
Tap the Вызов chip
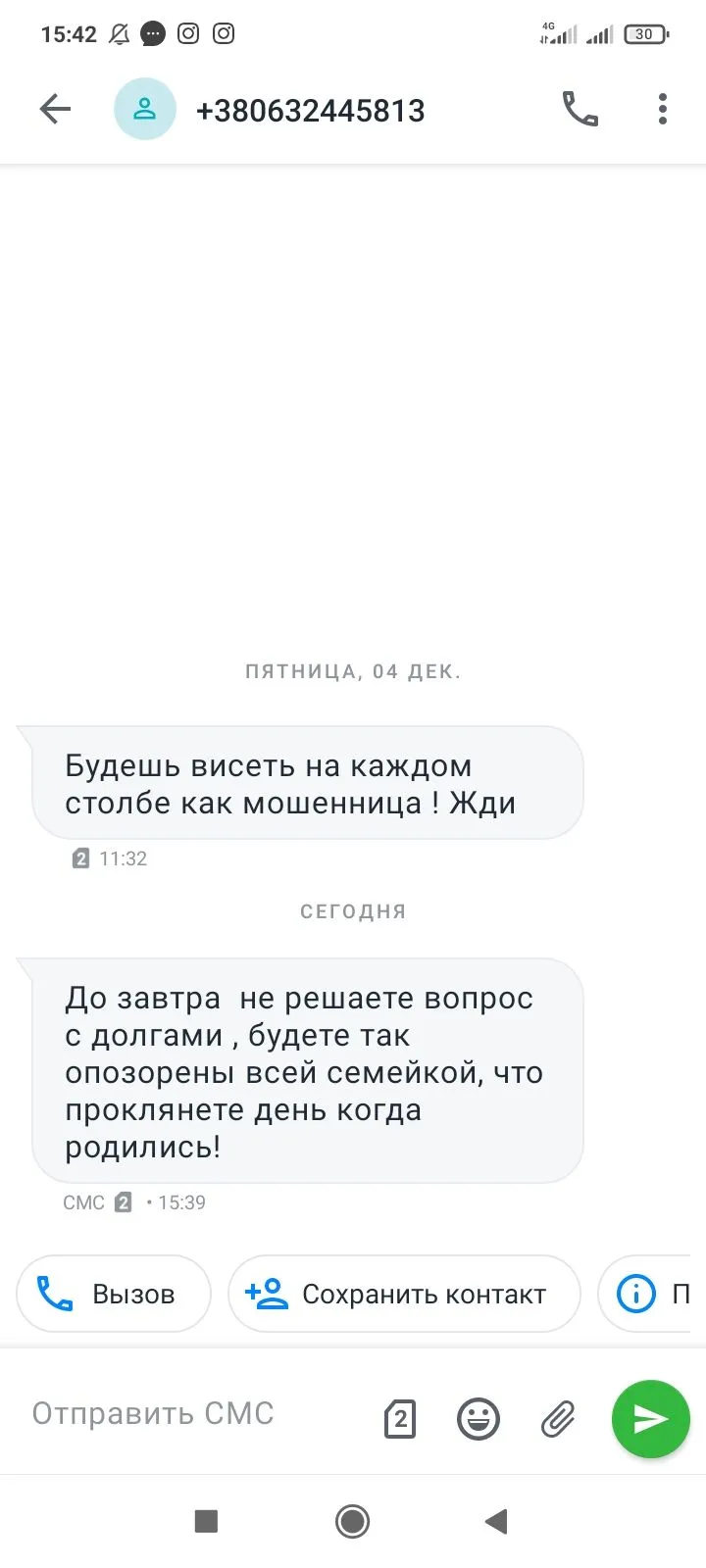click(x=114, y=1294)
